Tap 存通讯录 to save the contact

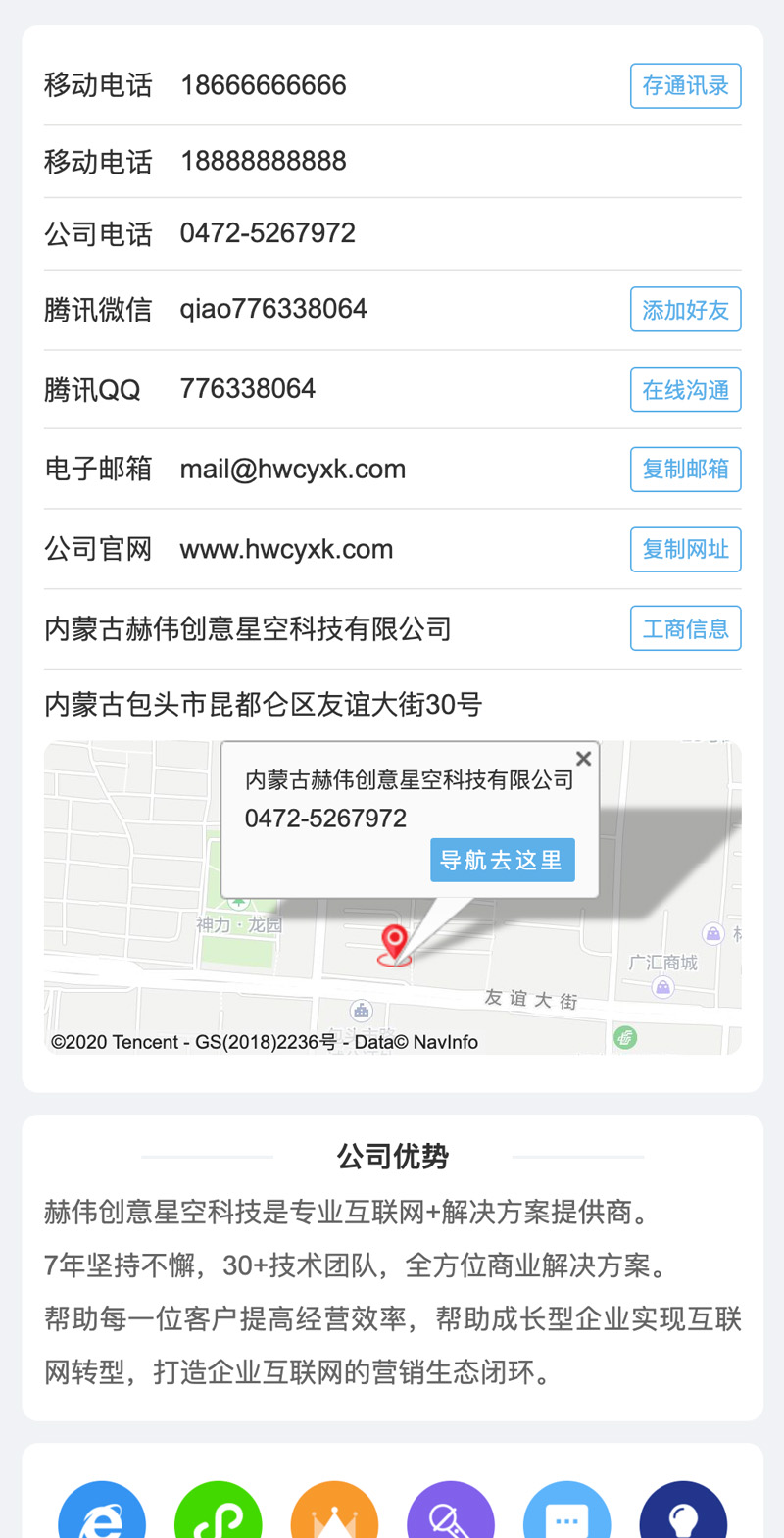pyautogui.click(x=685, y=86)
